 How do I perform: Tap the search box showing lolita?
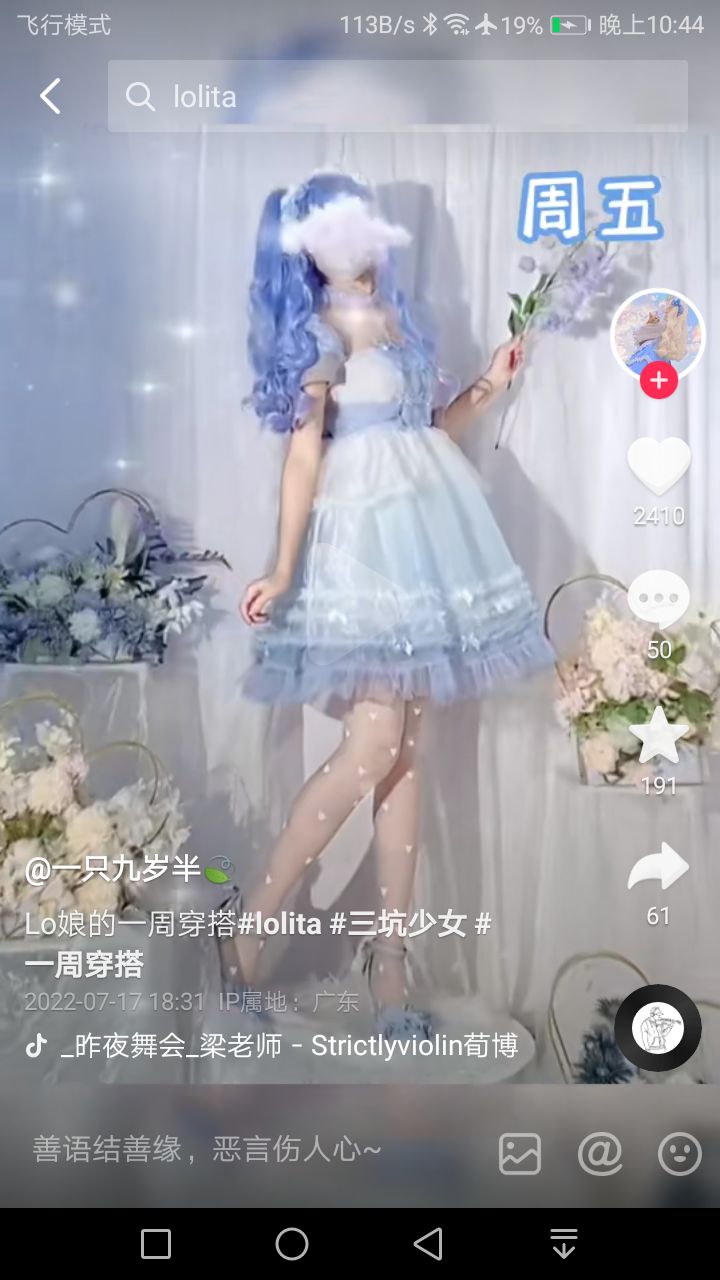[398, 96]
